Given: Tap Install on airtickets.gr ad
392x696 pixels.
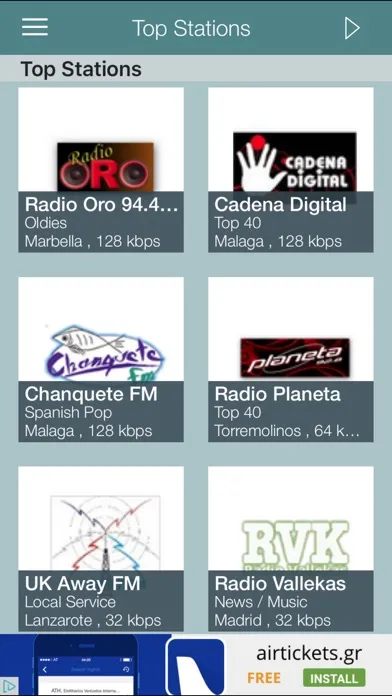Looking at the screenshot, I should pyautogui.click(x=334, y=678).
